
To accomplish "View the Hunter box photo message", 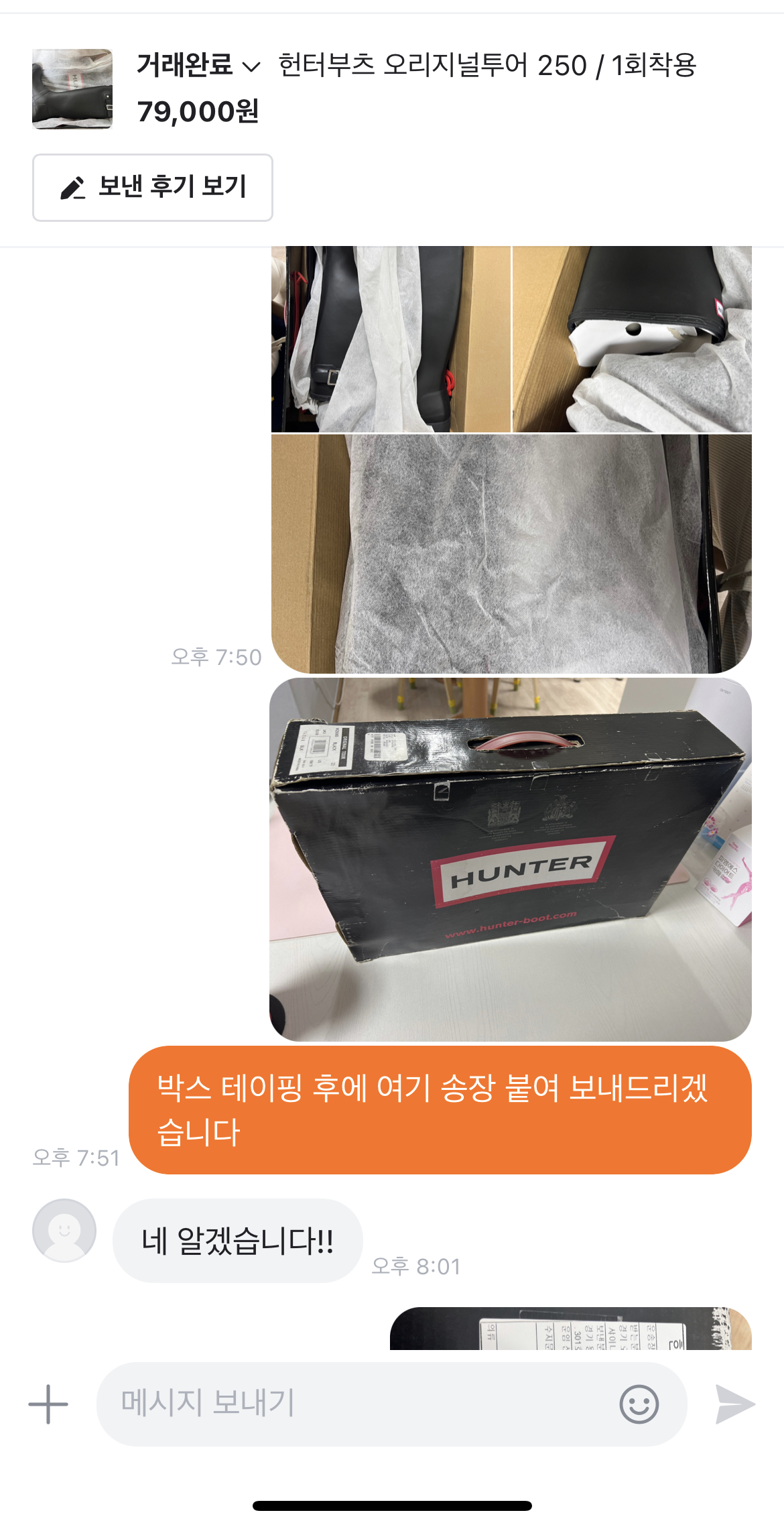I will [510, 859].
